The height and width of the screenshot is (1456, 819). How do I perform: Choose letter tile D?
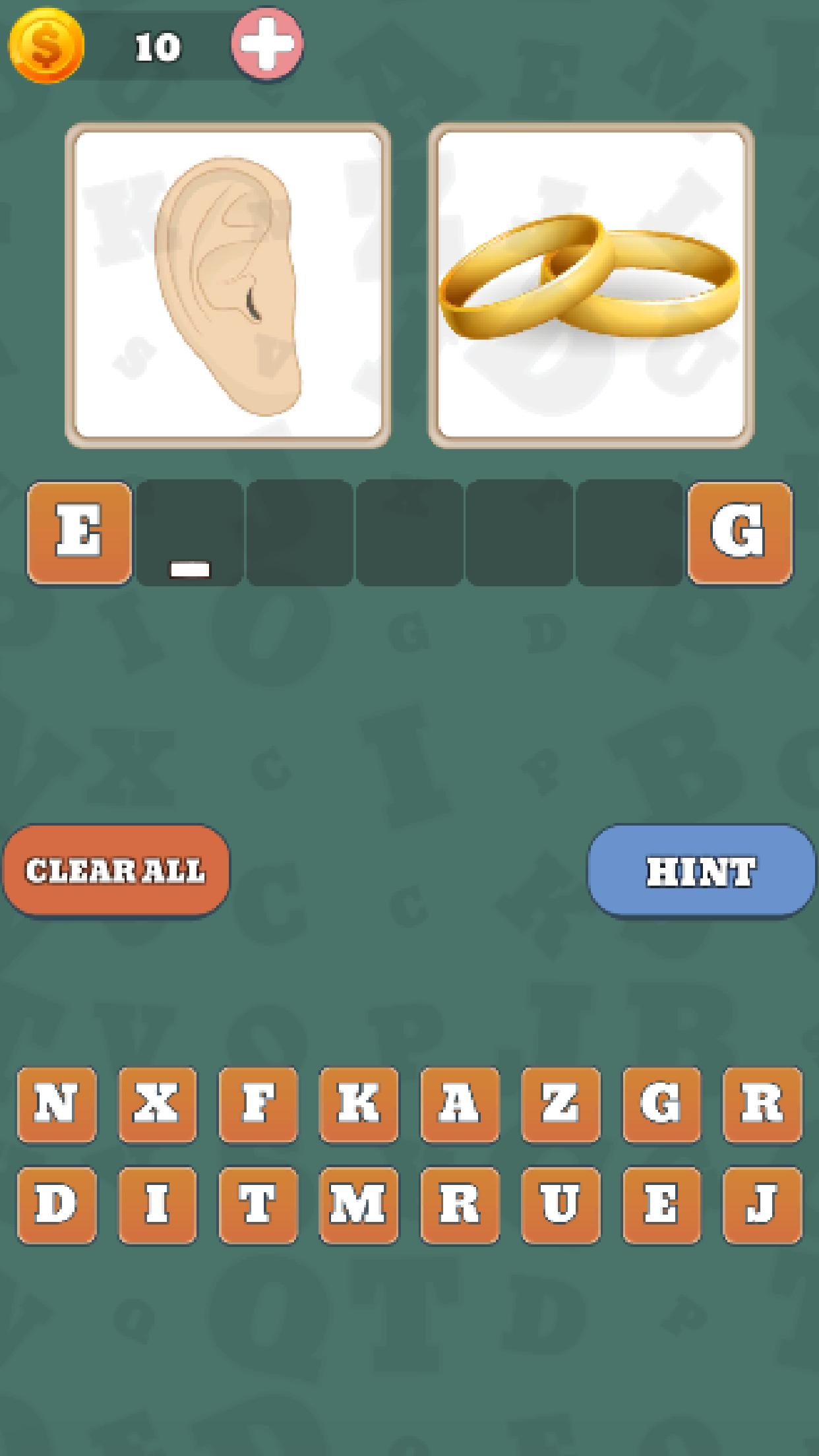(x=57, y=1205)
